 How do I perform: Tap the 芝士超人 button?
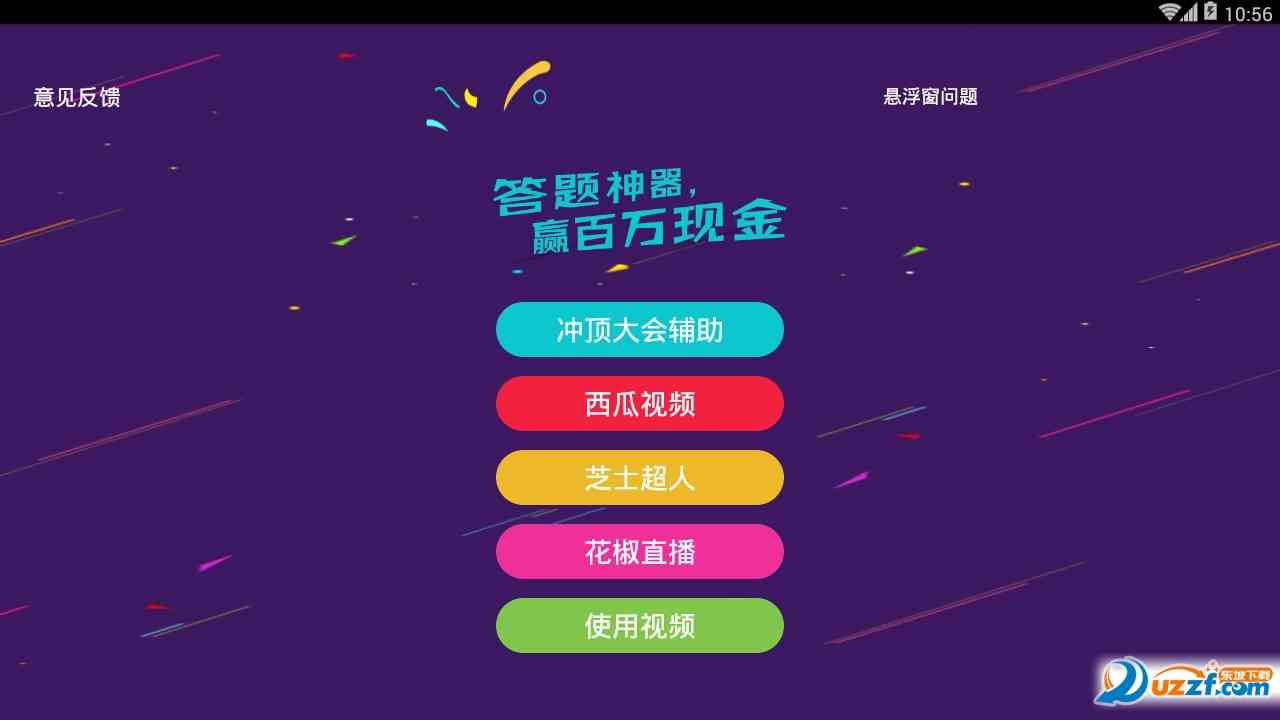click(640, 478)
